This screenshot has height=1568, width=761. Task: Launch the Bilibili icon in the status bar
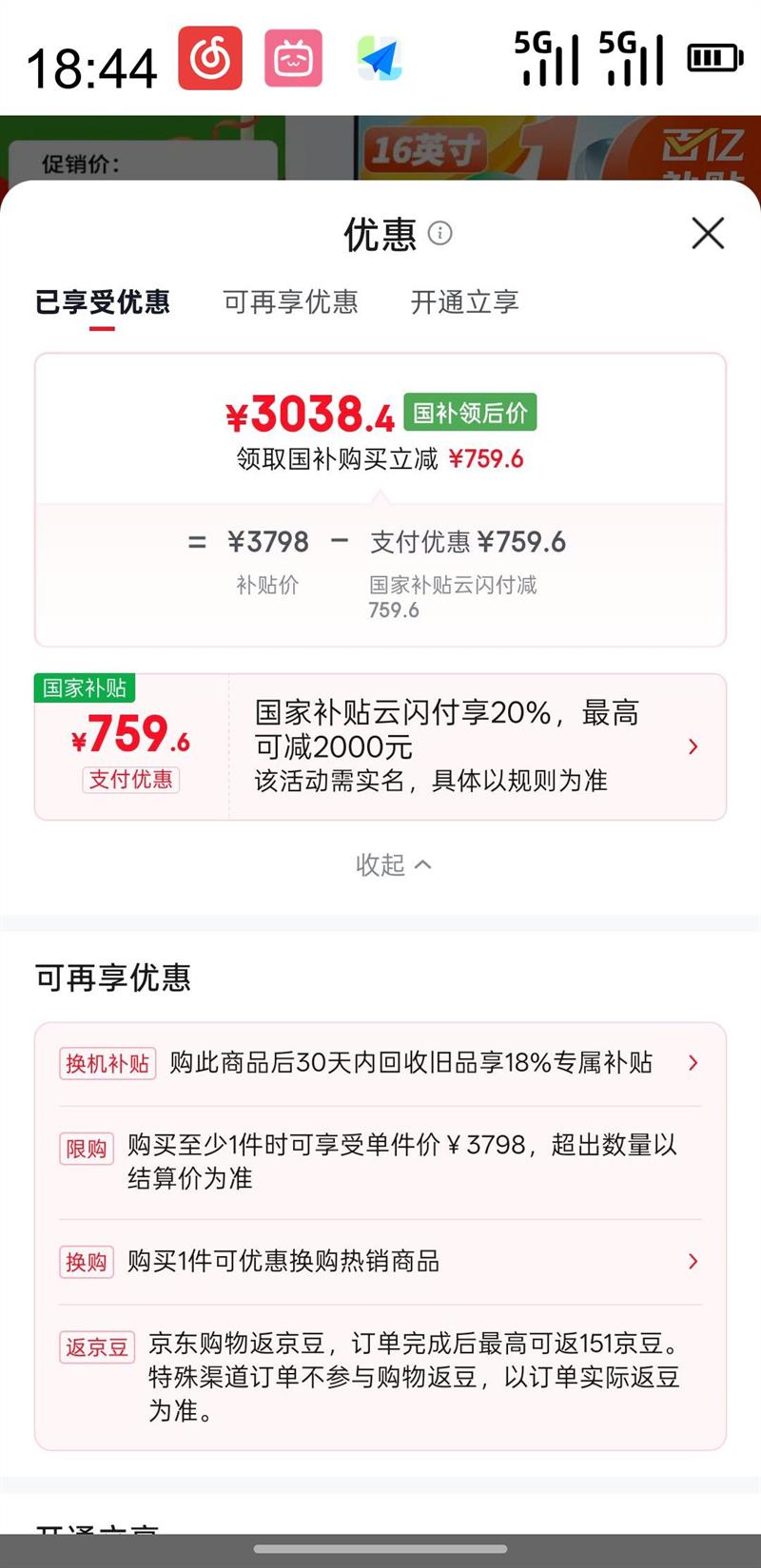[x=293, y=58]
